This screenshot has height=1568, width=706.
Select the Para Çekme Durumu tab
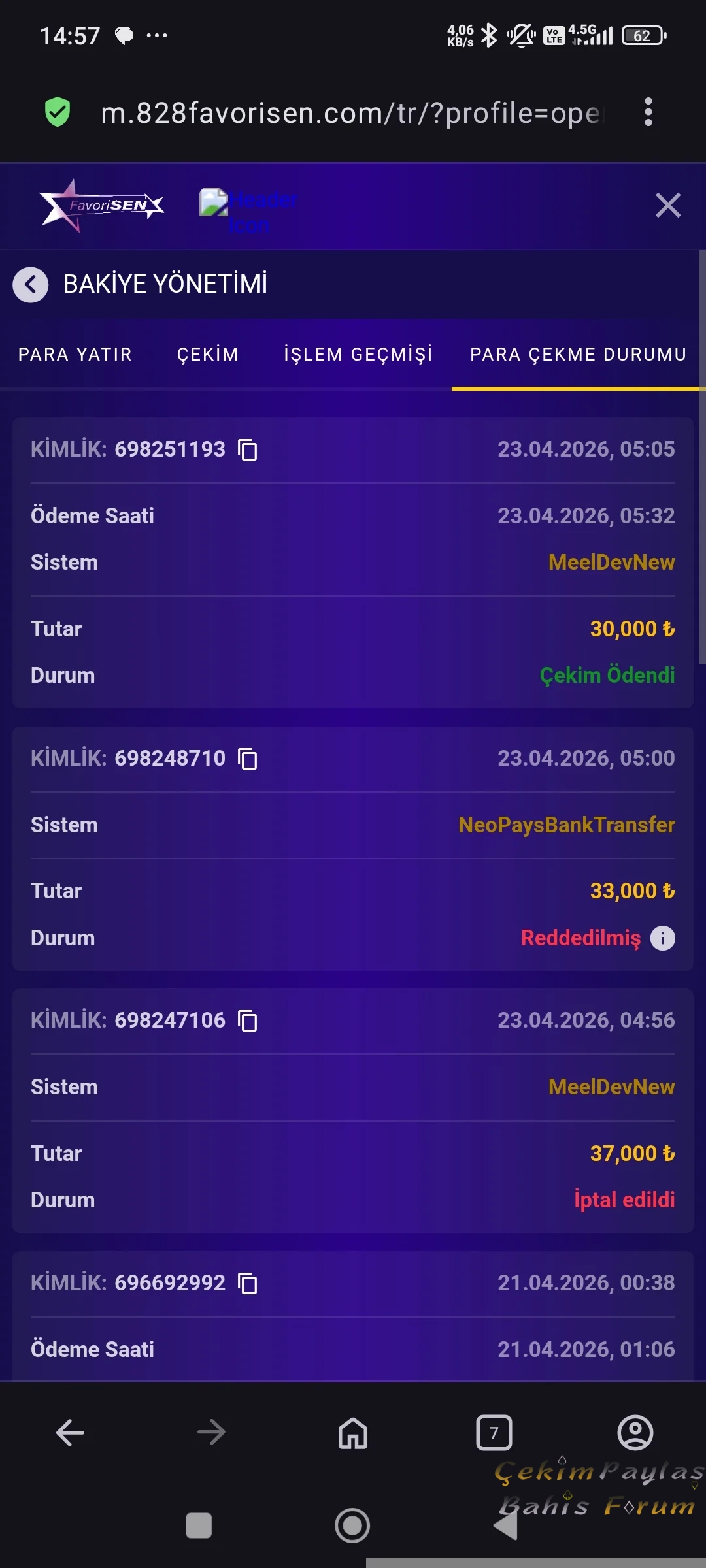pyautogui.click(x=578, y=354)
